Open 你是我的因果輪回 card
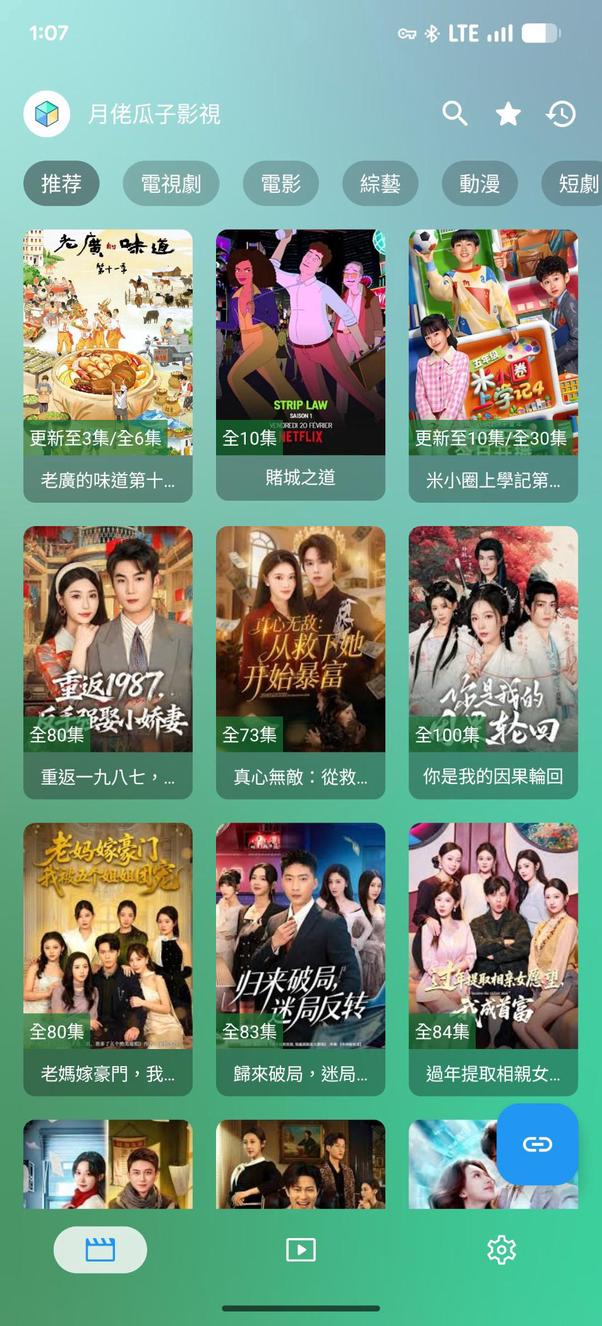Image resolution: width=602 pixels, height=1326 pixels. coord(493,661)
